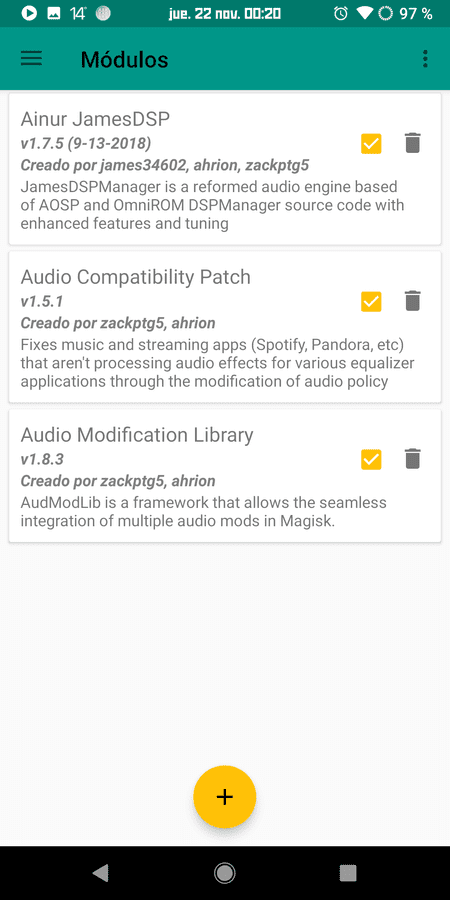The image size is (450, 900).
Task: Go back using the system back button
Action: click(100, 873)
